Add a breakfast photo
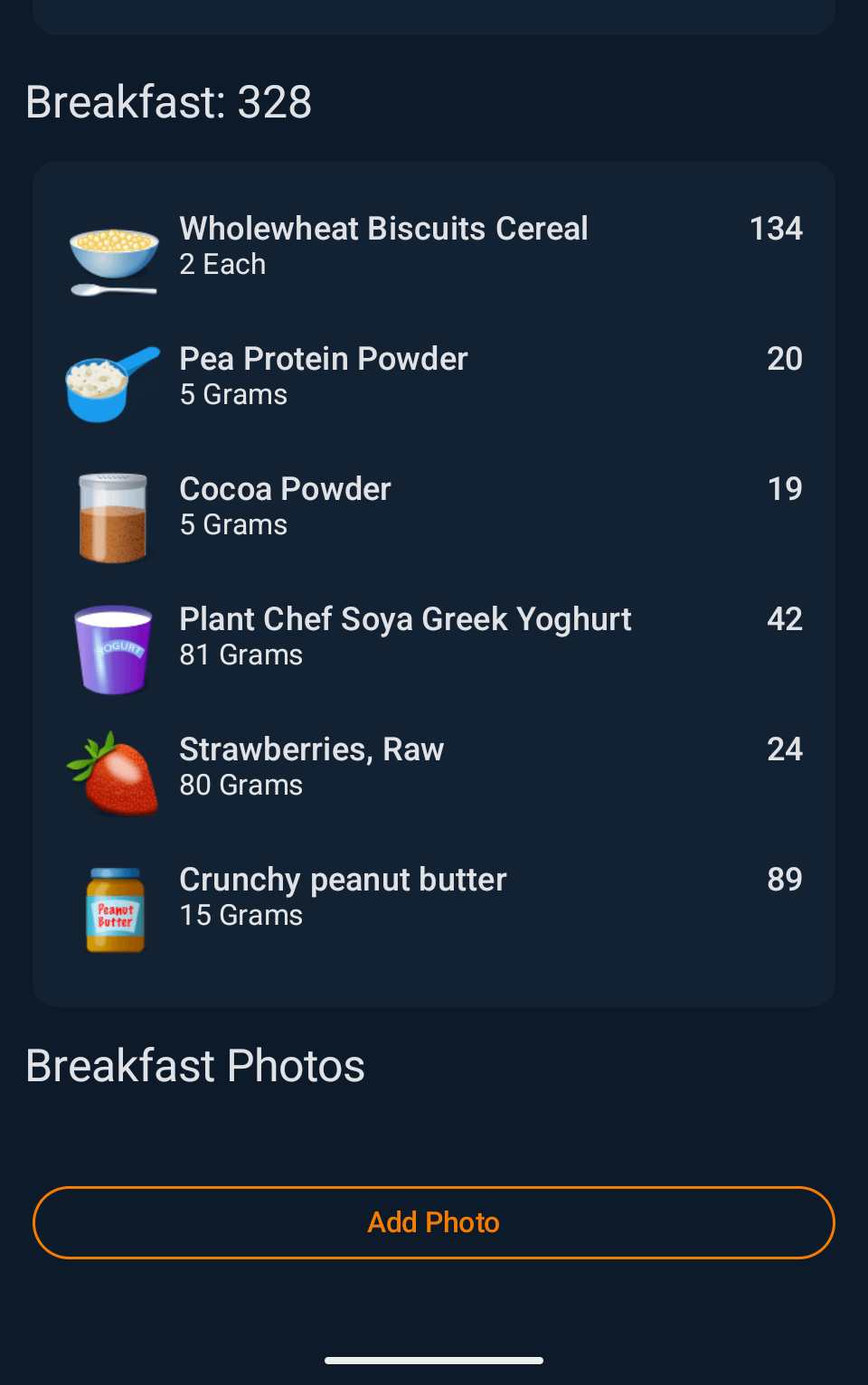Image resolution: width=868 pixels, height=1385 pixels. 434,1222
